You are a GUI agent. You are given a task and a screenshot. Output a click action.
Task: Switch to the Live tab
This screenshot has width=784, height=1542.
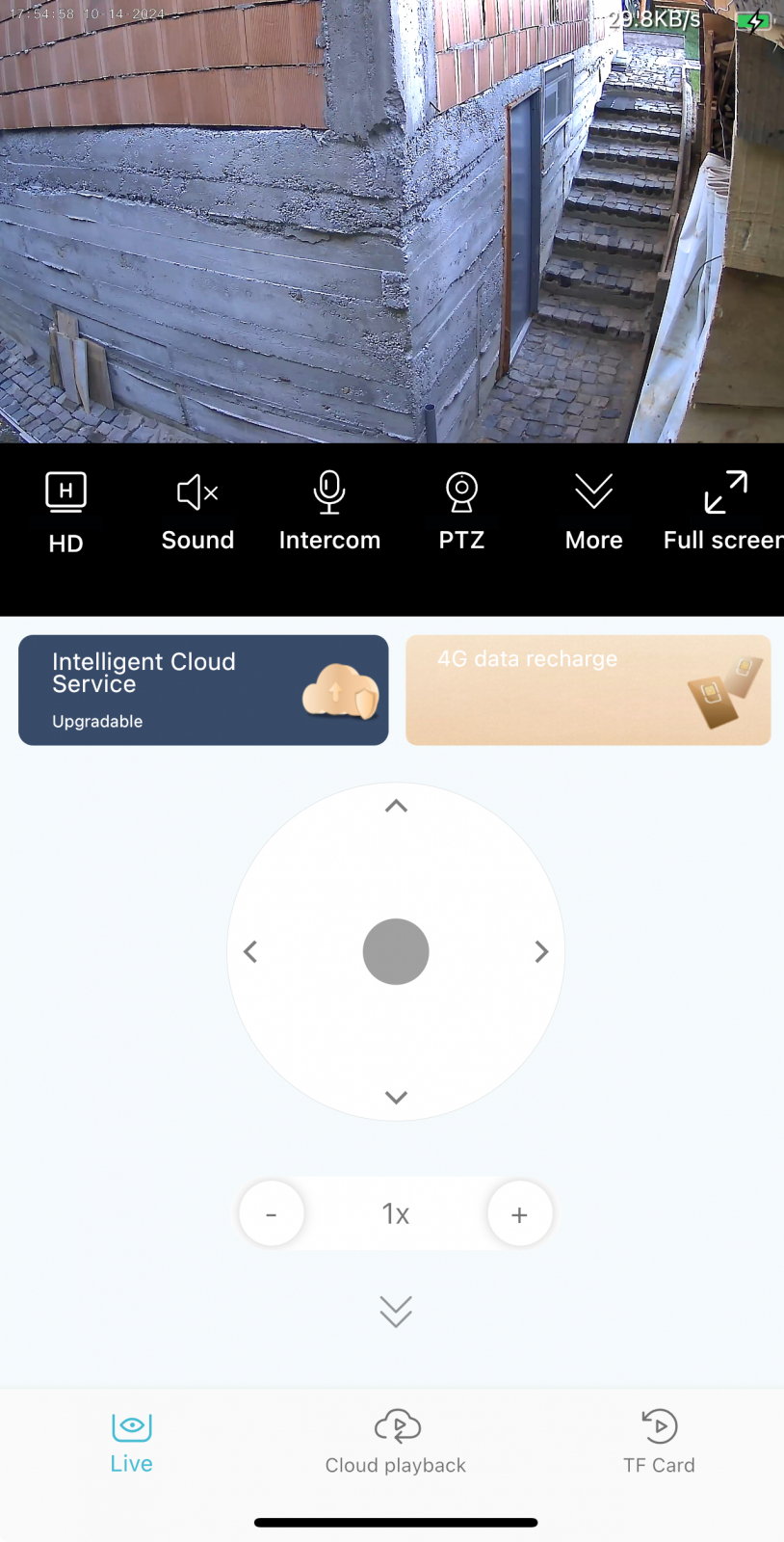click(x=132, y=1443)
